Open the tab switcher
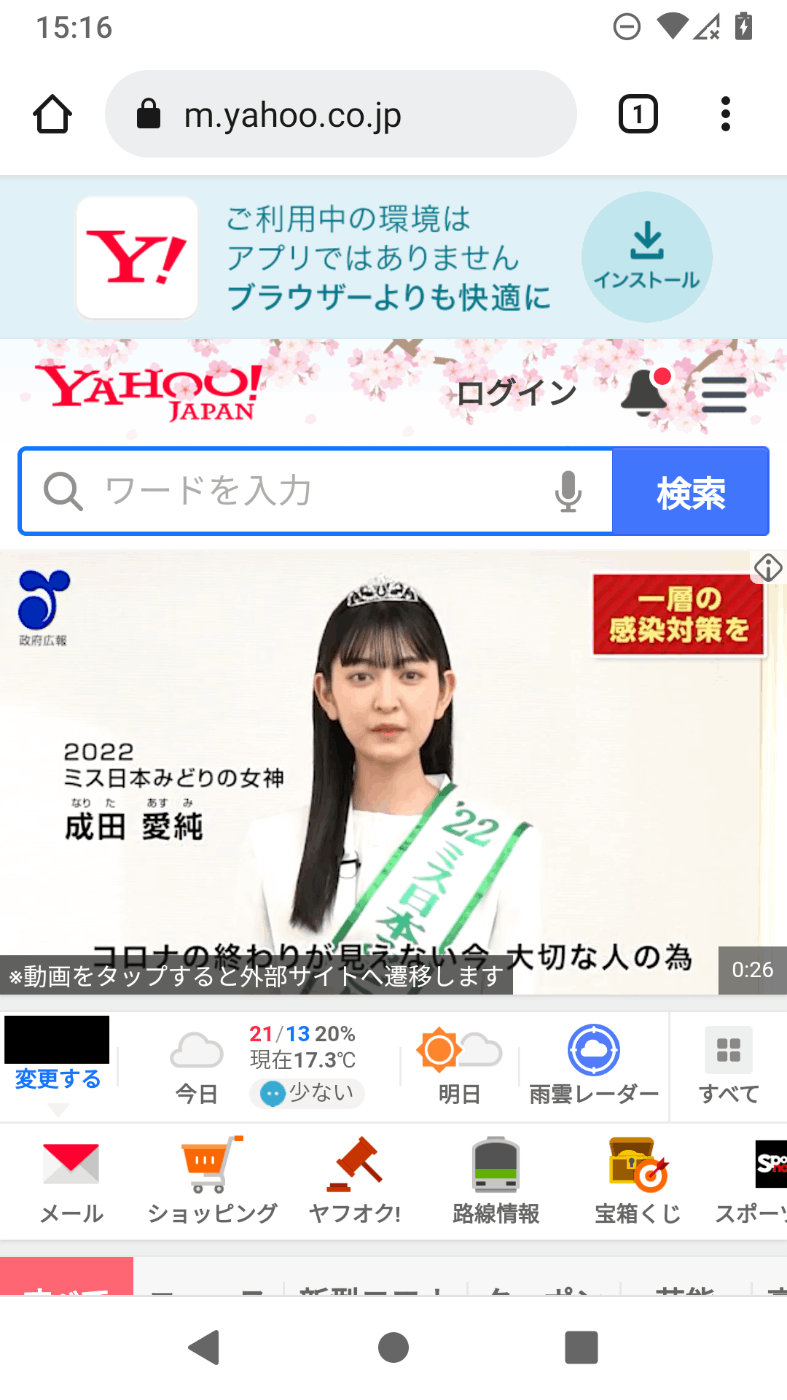The height and width of the screenshot is (1400, 787). coord(638,114)
